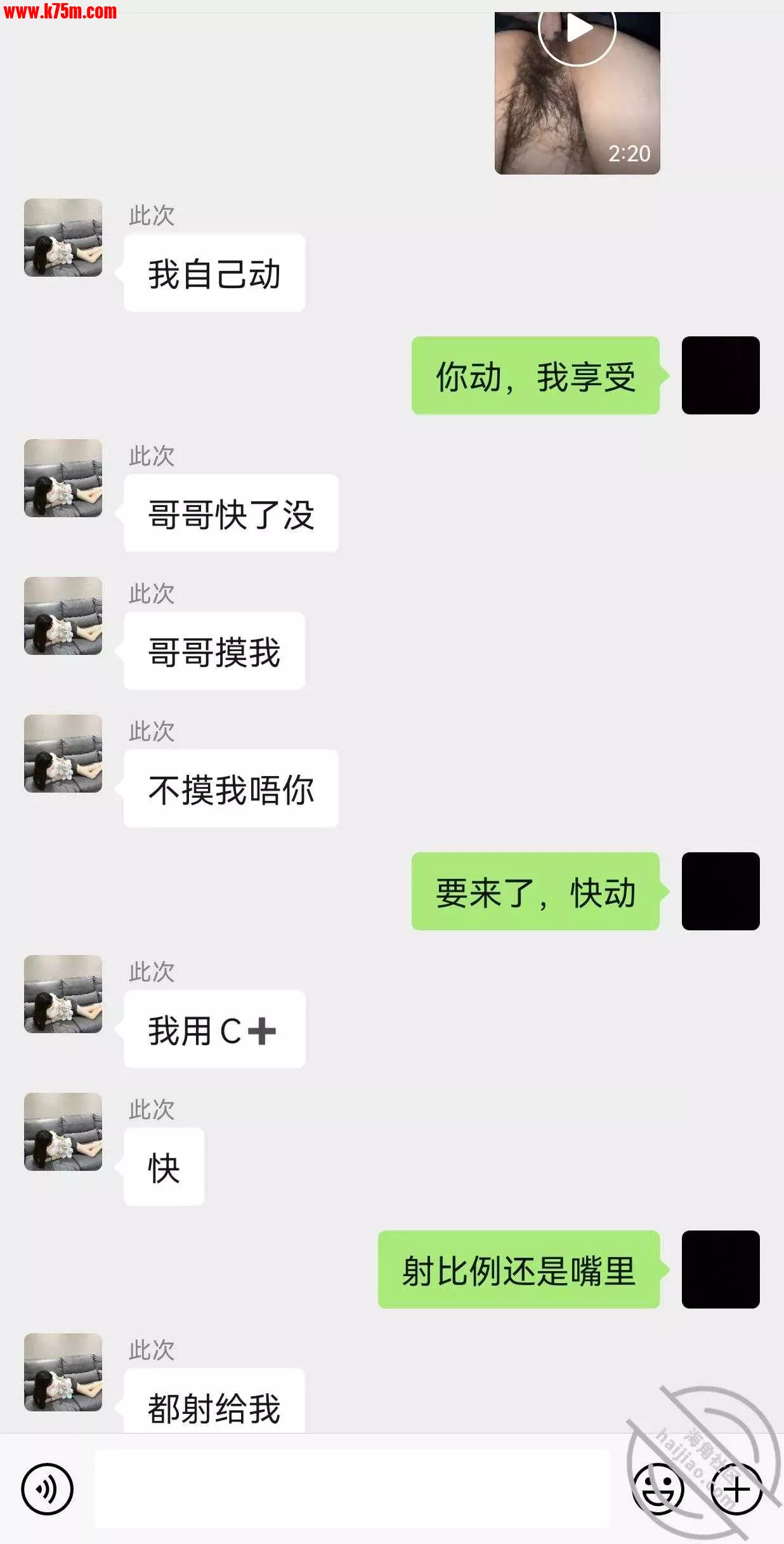The image size is (784, 1544).
Task: Open the emoji sticker panel
Action: click(x=658, y=1489)
